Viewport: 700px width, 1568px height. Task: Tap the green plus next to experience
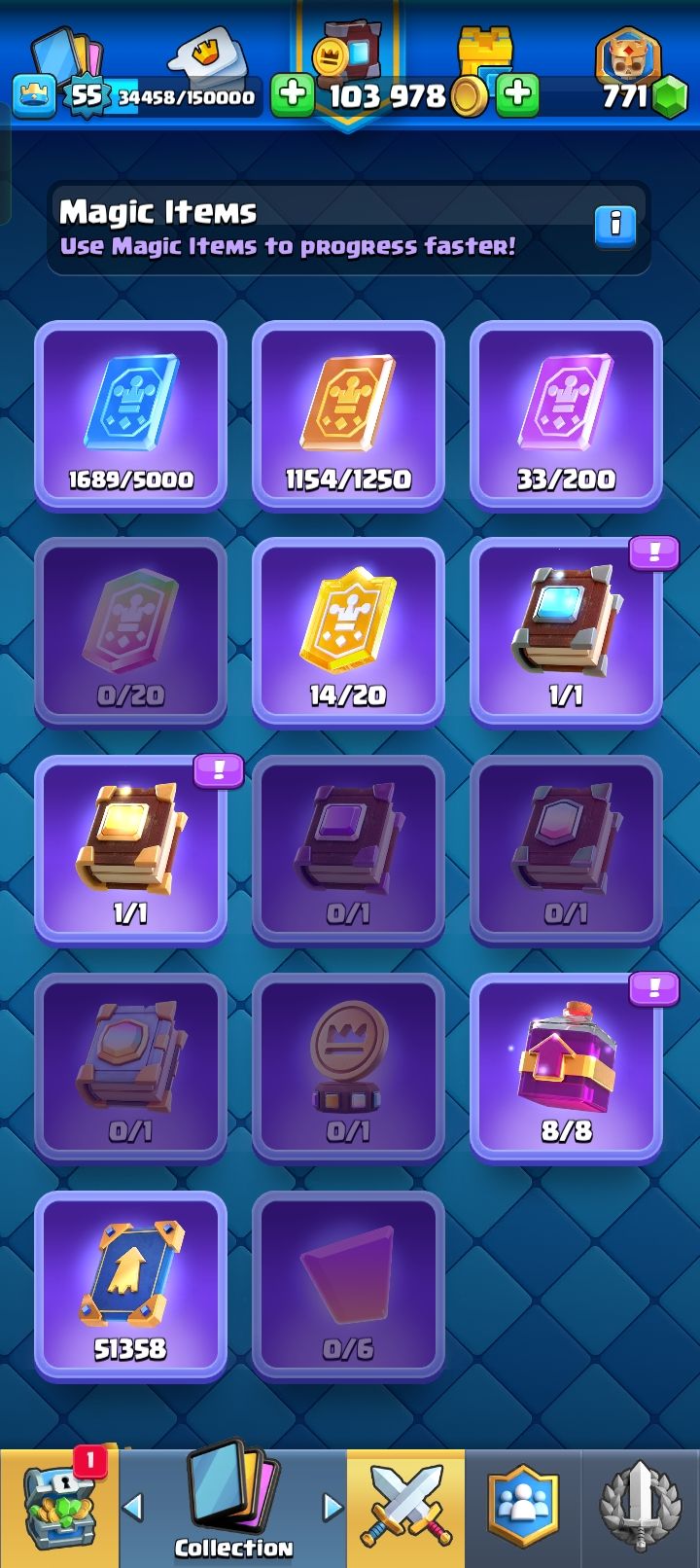pyautogui.click(x=292, y=95)
